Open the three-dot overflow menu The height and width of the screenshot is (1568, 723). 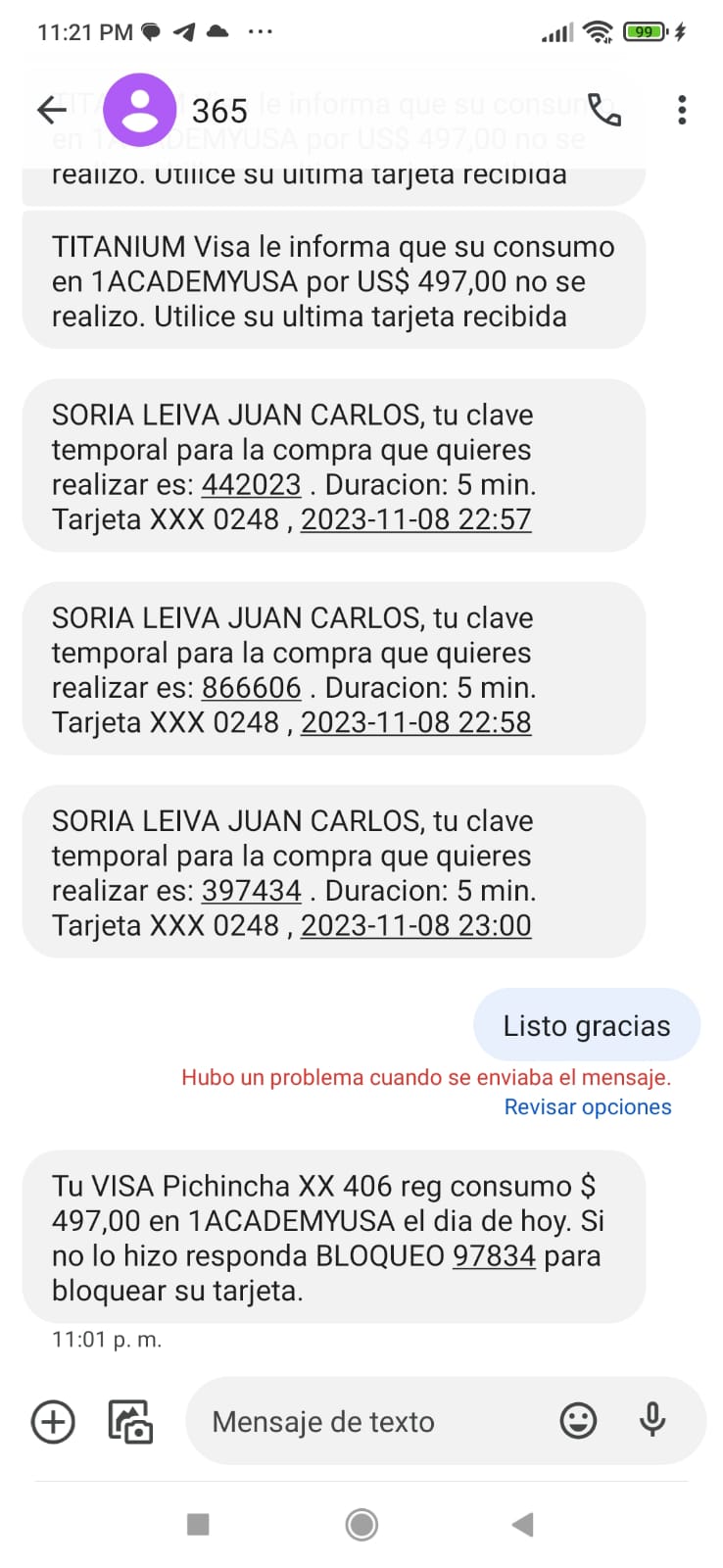682,110
